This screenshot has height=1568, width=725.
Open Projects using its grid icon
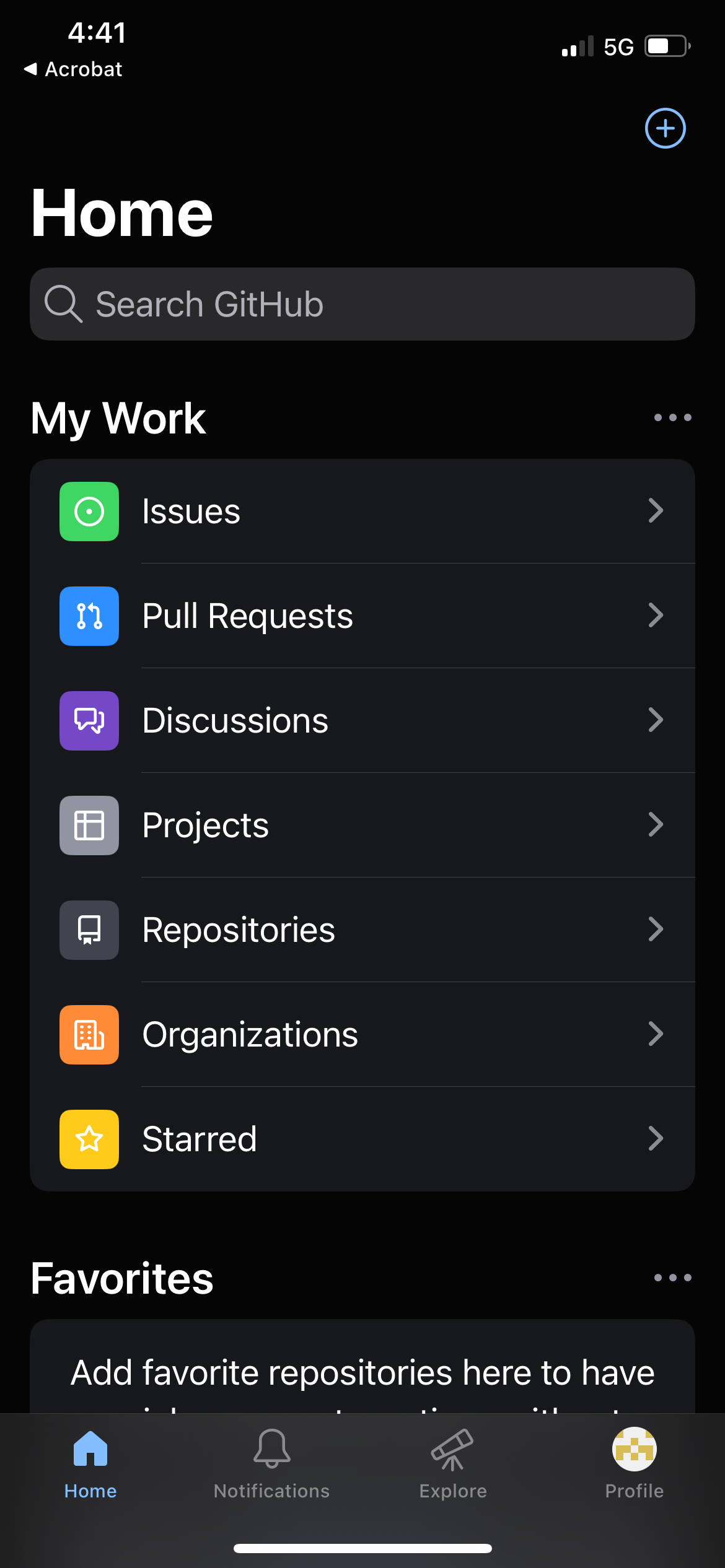[x=89, y=825]
